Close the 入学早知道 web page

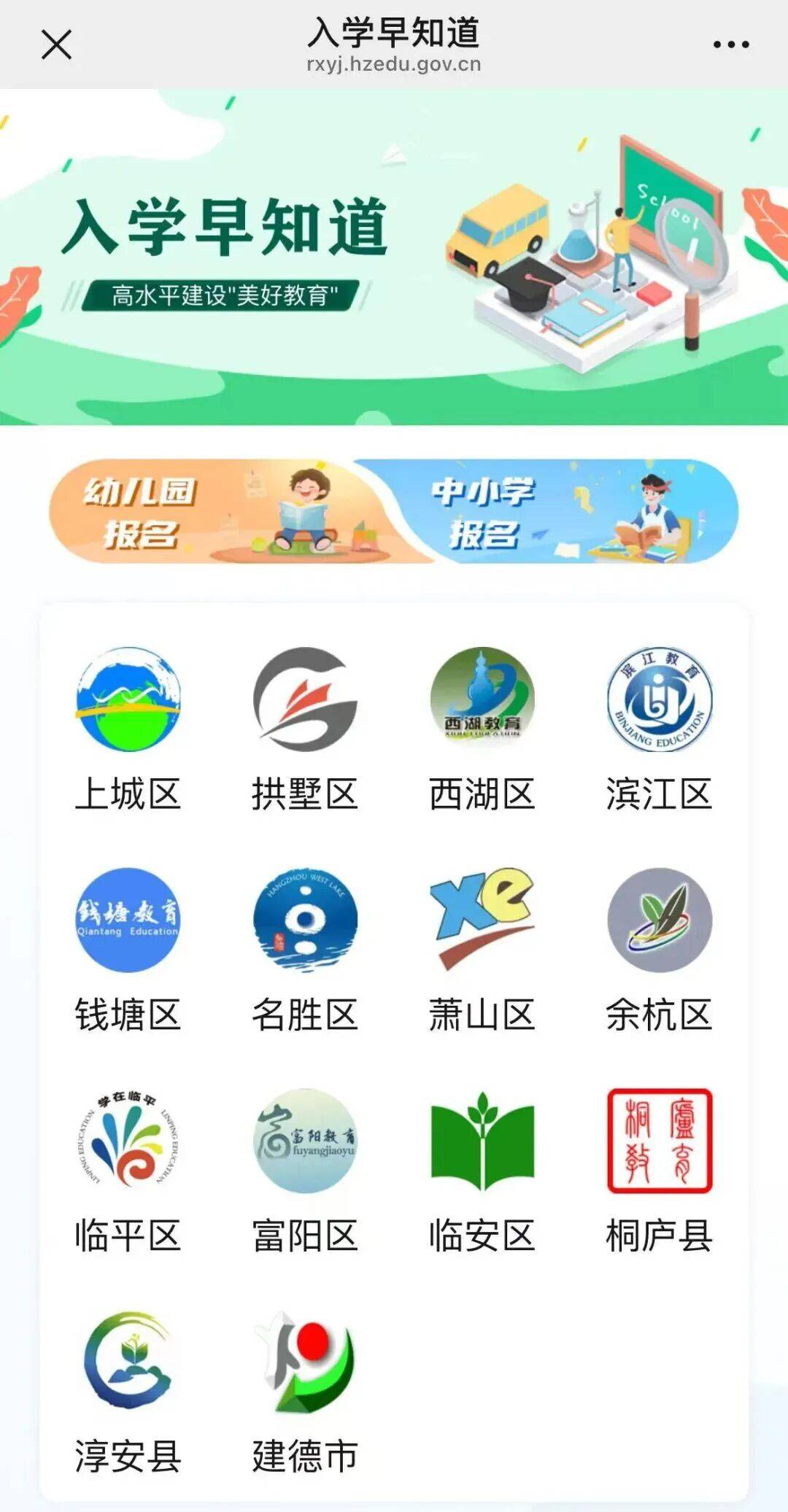point(56,44)
